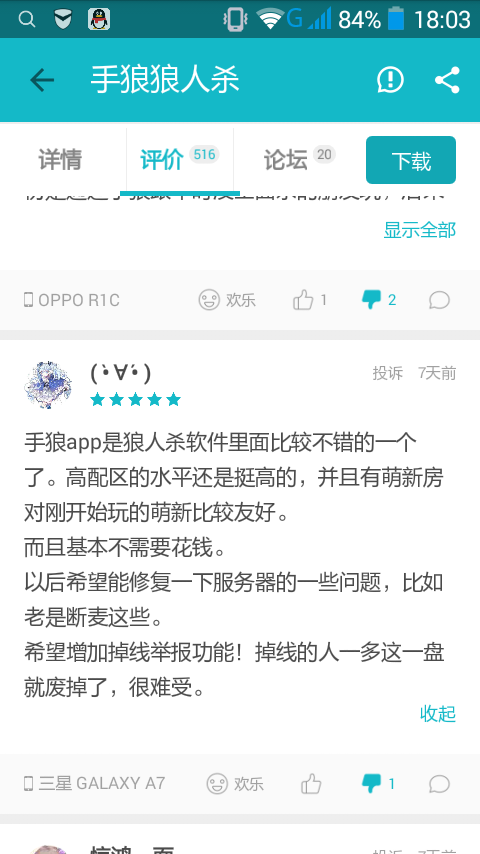Dislike the 三星 GALAXY A7 review
This screenshot has width=480, height=854.
378,784
